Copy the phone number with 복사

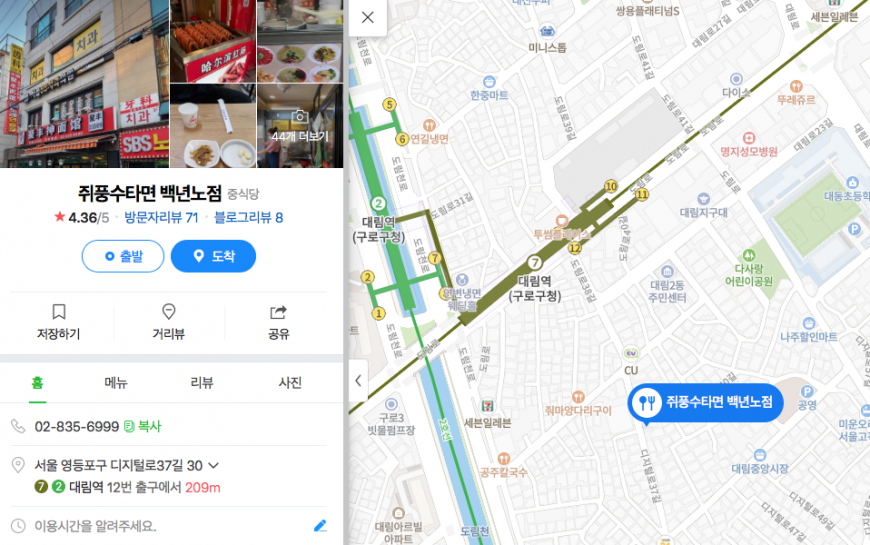coord(143,426)
